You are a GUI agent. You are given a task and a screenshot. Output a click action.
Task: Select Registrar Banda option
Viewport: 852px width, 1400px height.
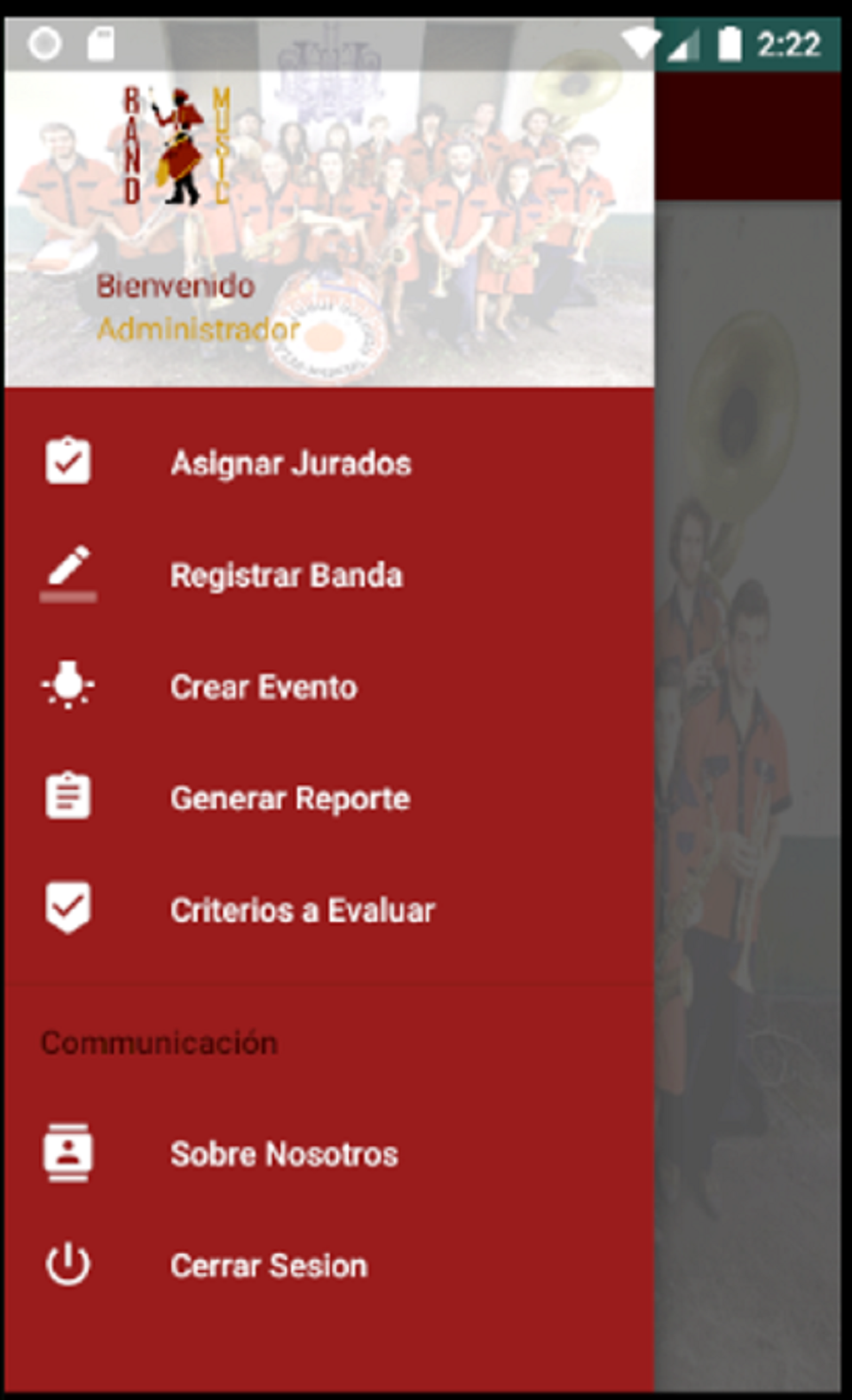[x=286, y=575]
